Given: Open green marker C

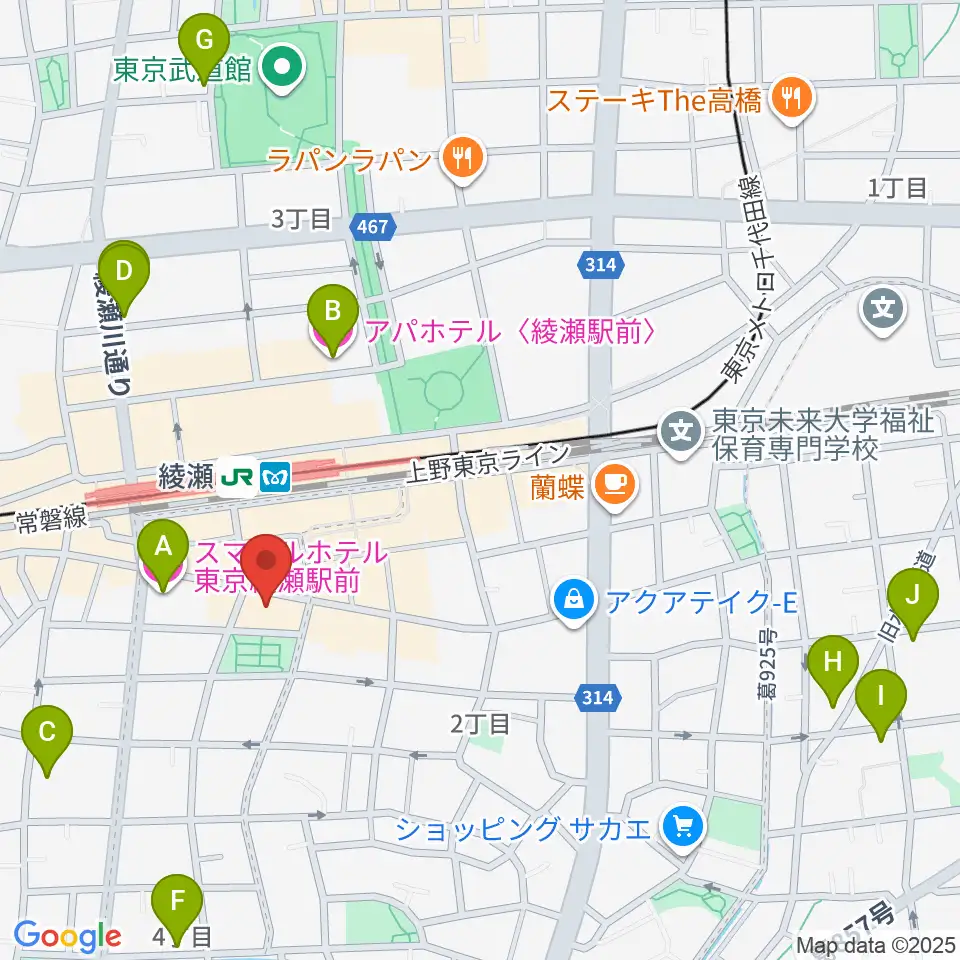Looking at the screenshot, I should (47, 741).
